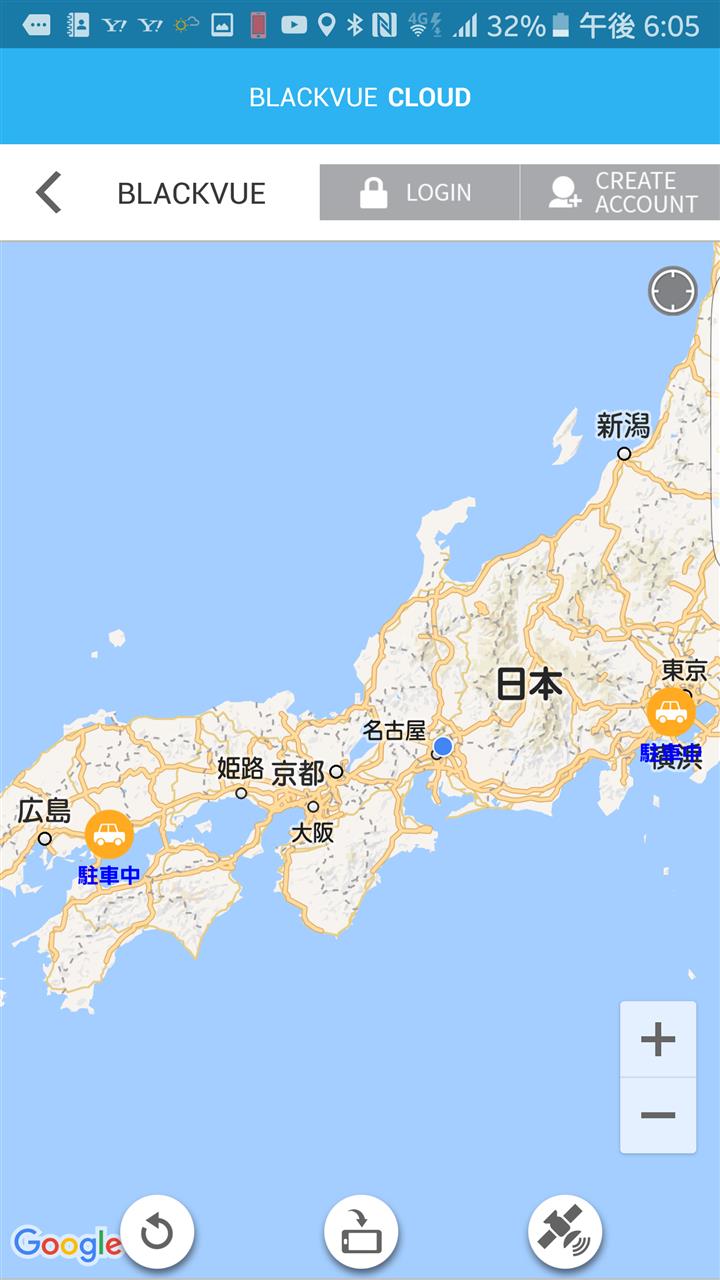Zoom in with the plus button
The width and height of the screenshot is (720, 1280).
[x=658, y=1040]
